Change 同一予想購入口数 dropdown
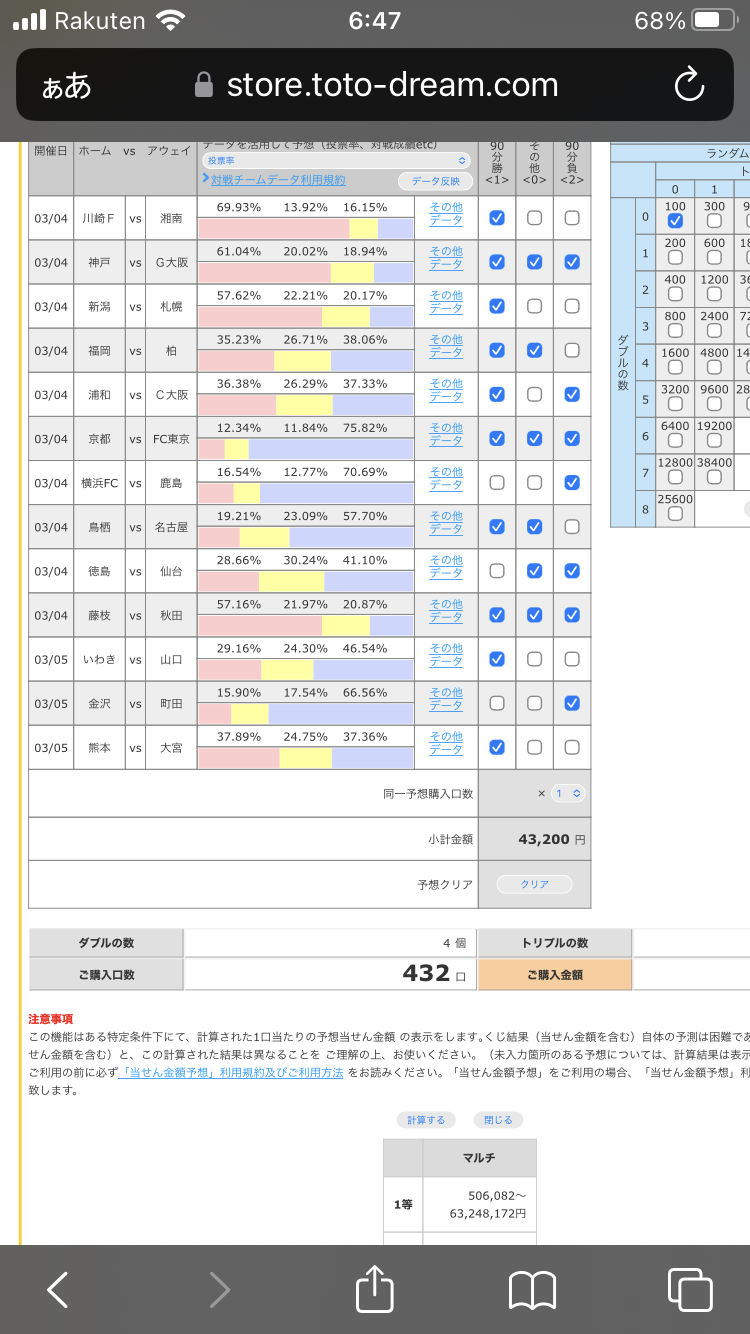Screen dimensions: 750x1334 pos(568,793)
